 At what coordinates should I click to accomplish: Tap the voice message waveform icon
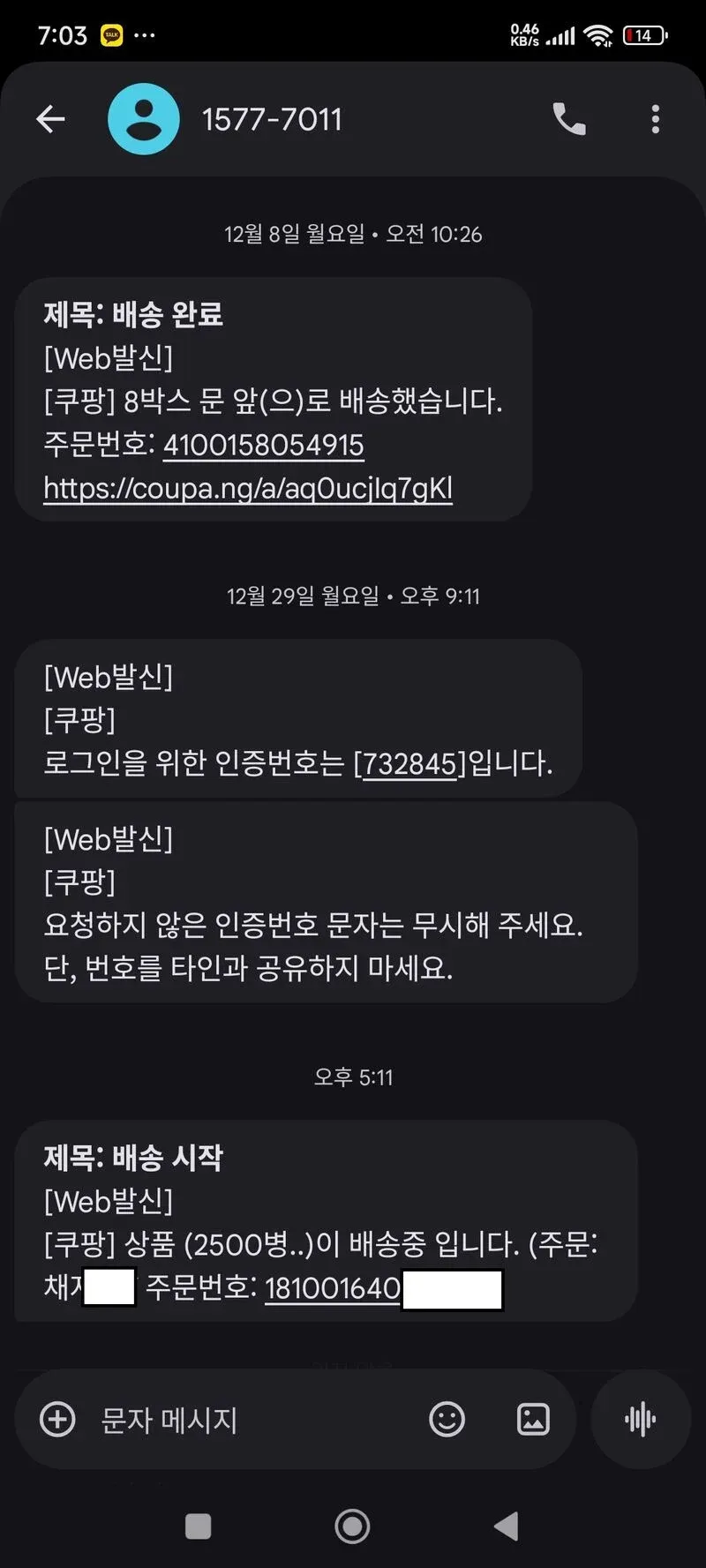click(641, 1418)
